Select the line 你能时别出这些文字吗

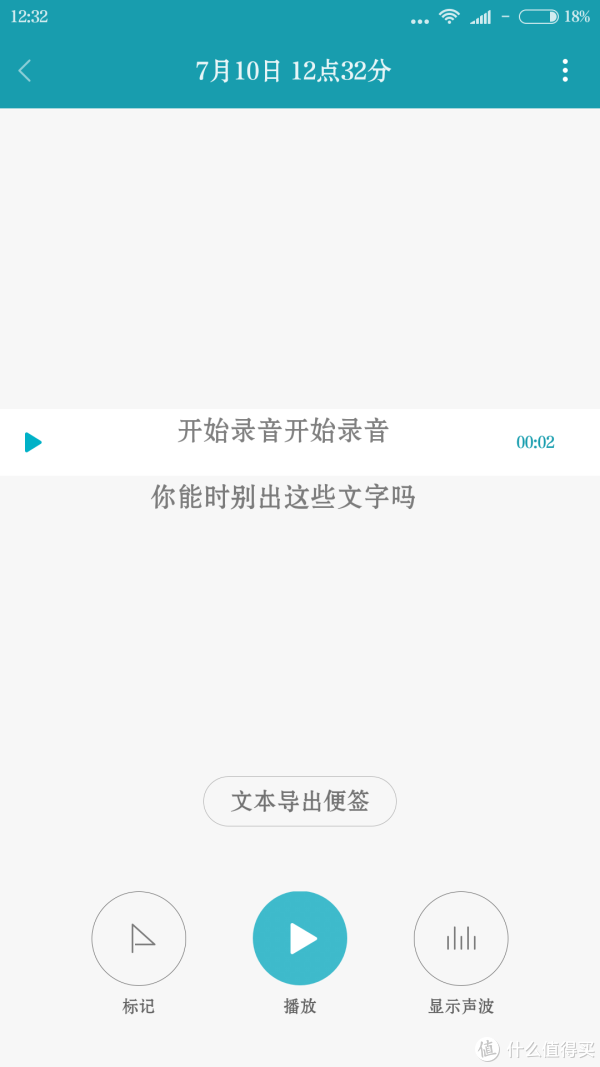[x=283, y=497]
